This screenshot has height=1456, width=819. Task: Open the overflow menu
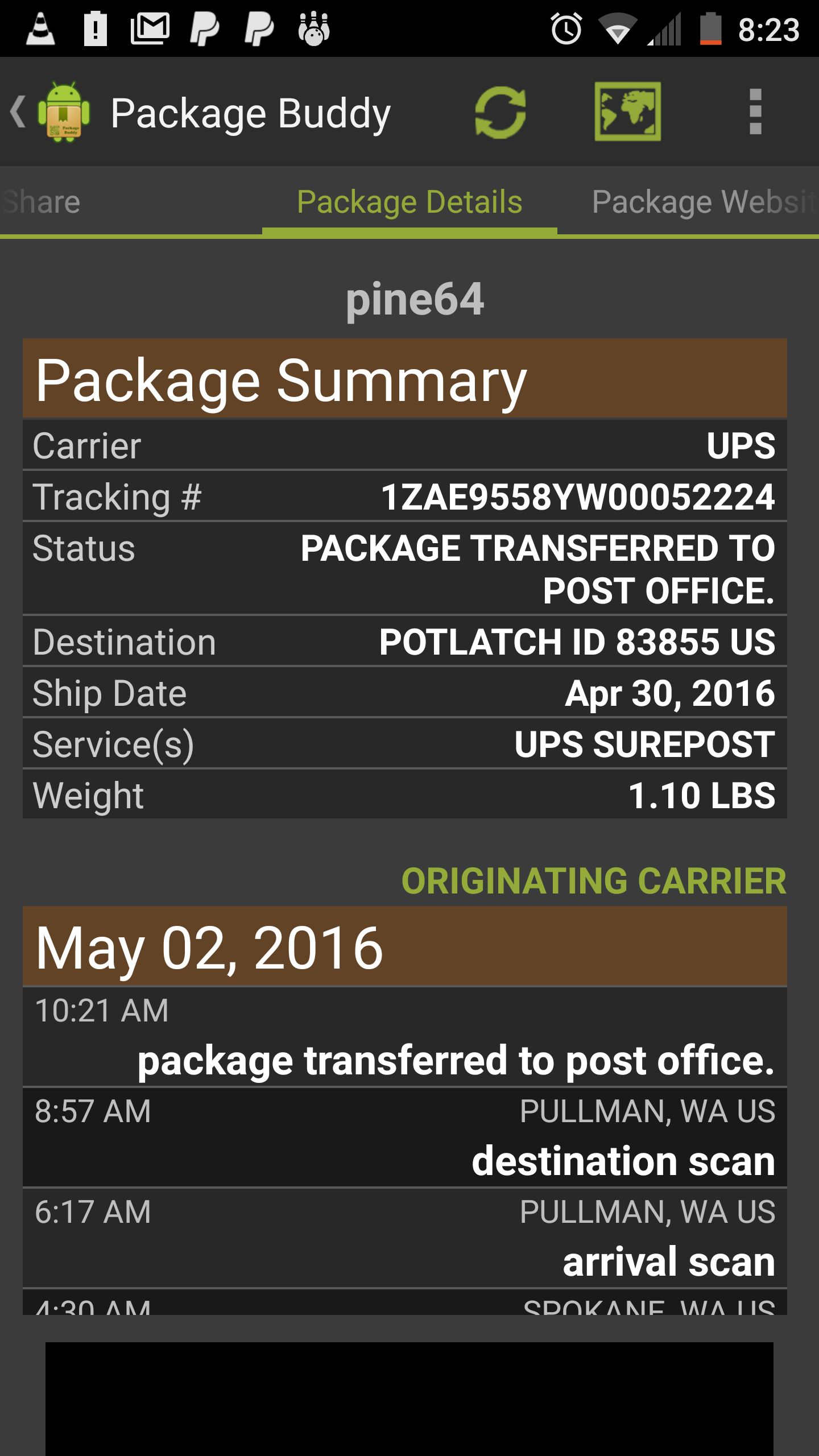pyautogui.click(x=755, y=112)
